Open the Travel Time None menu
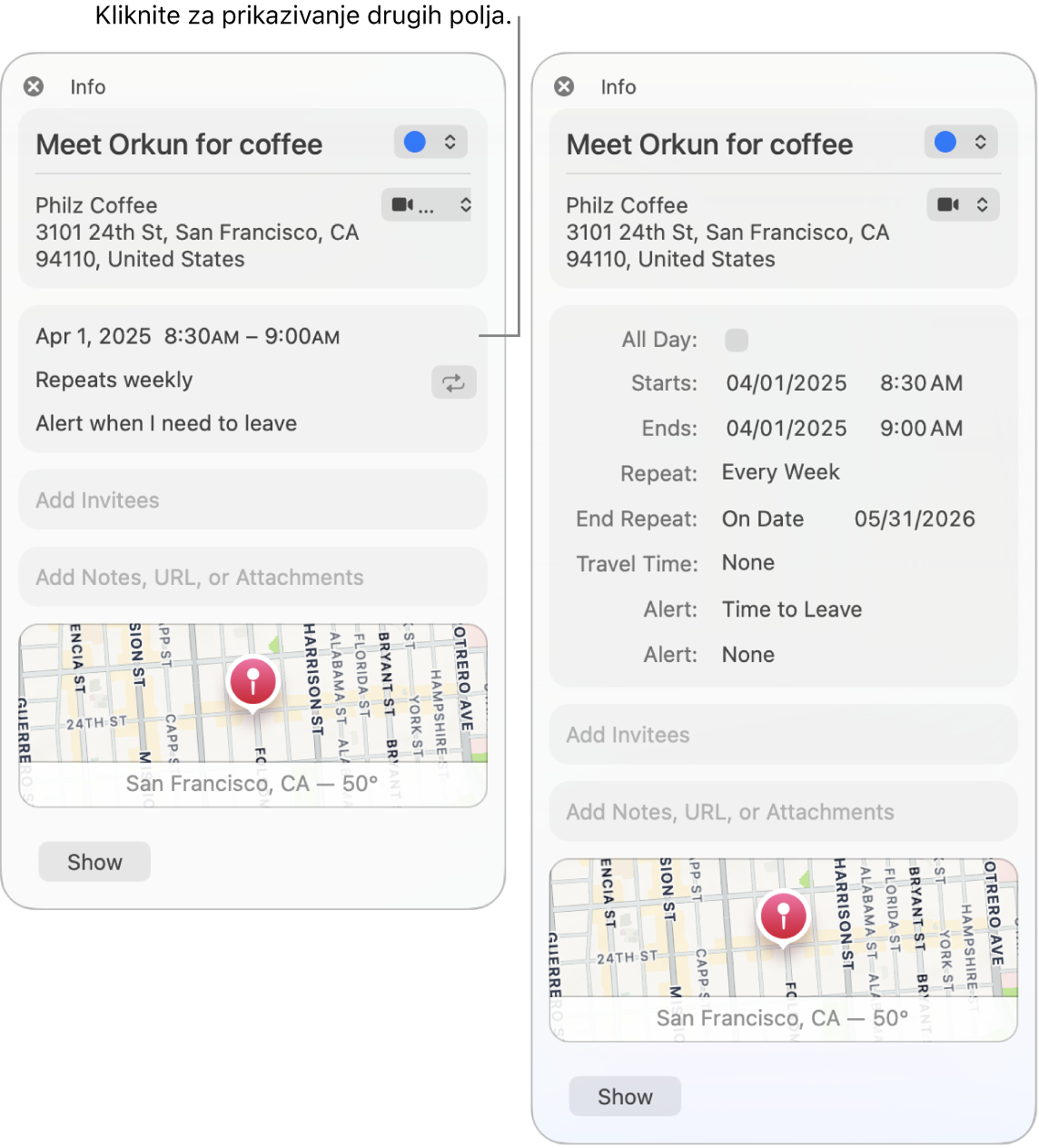This screenshot has height=1148, width=1039. pos(747,563)
